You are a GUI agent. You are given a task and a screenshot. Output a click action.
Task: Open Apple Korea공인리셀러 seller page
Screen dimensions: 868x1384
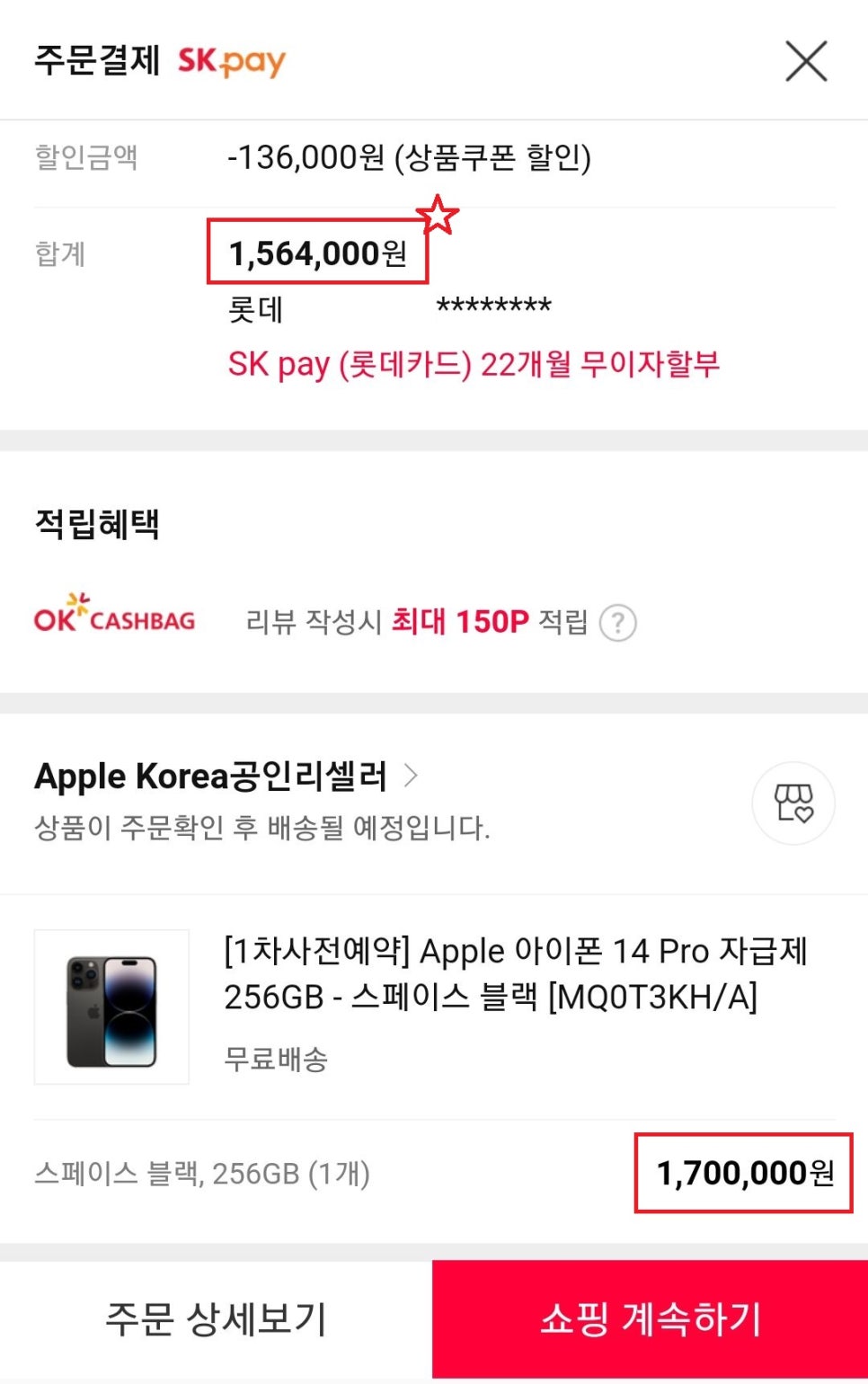coord(225,776)
